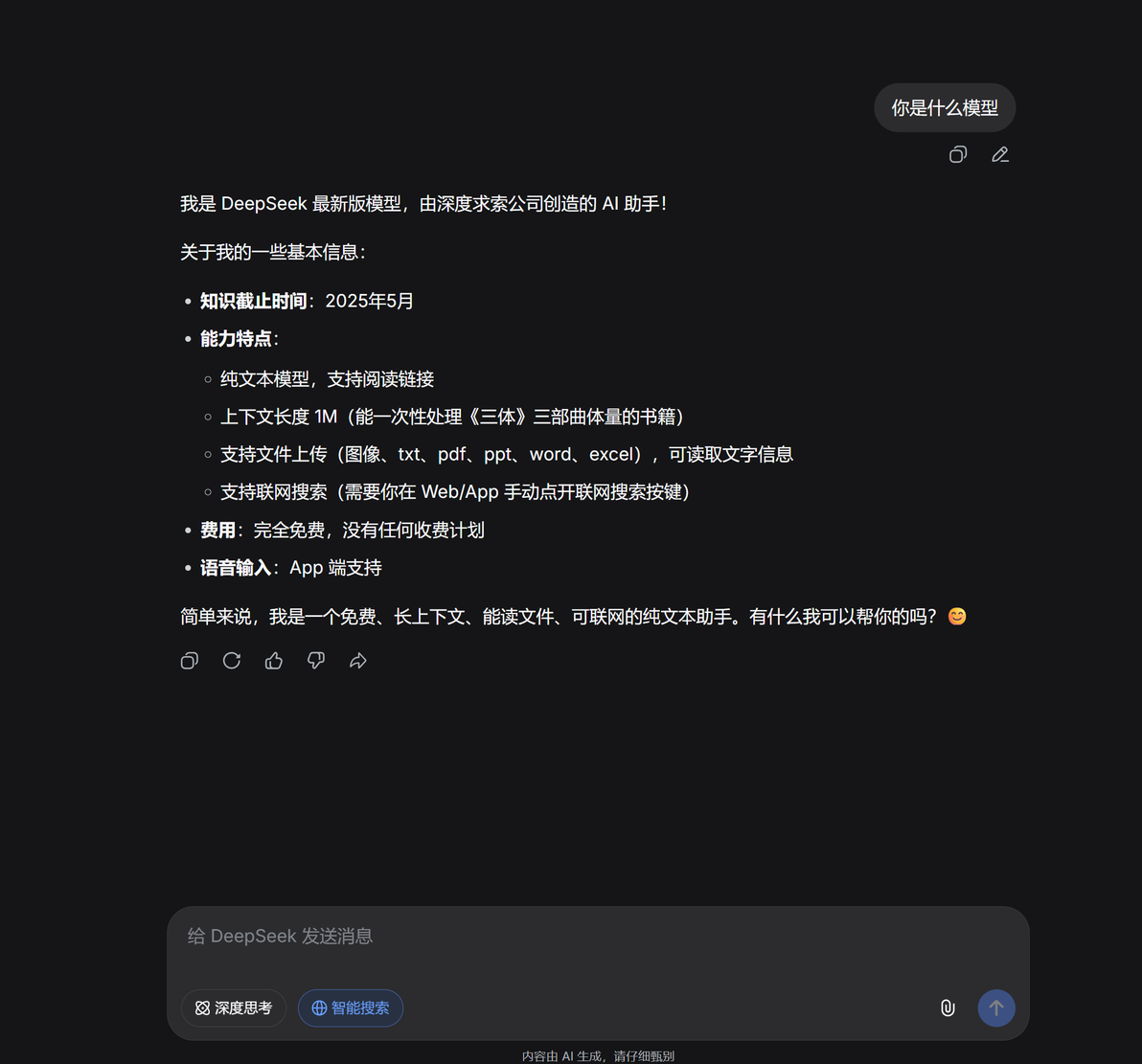
Task: Attach a file with the paperclip icon
Action: pyautogui.click(x=948, y=1007)
